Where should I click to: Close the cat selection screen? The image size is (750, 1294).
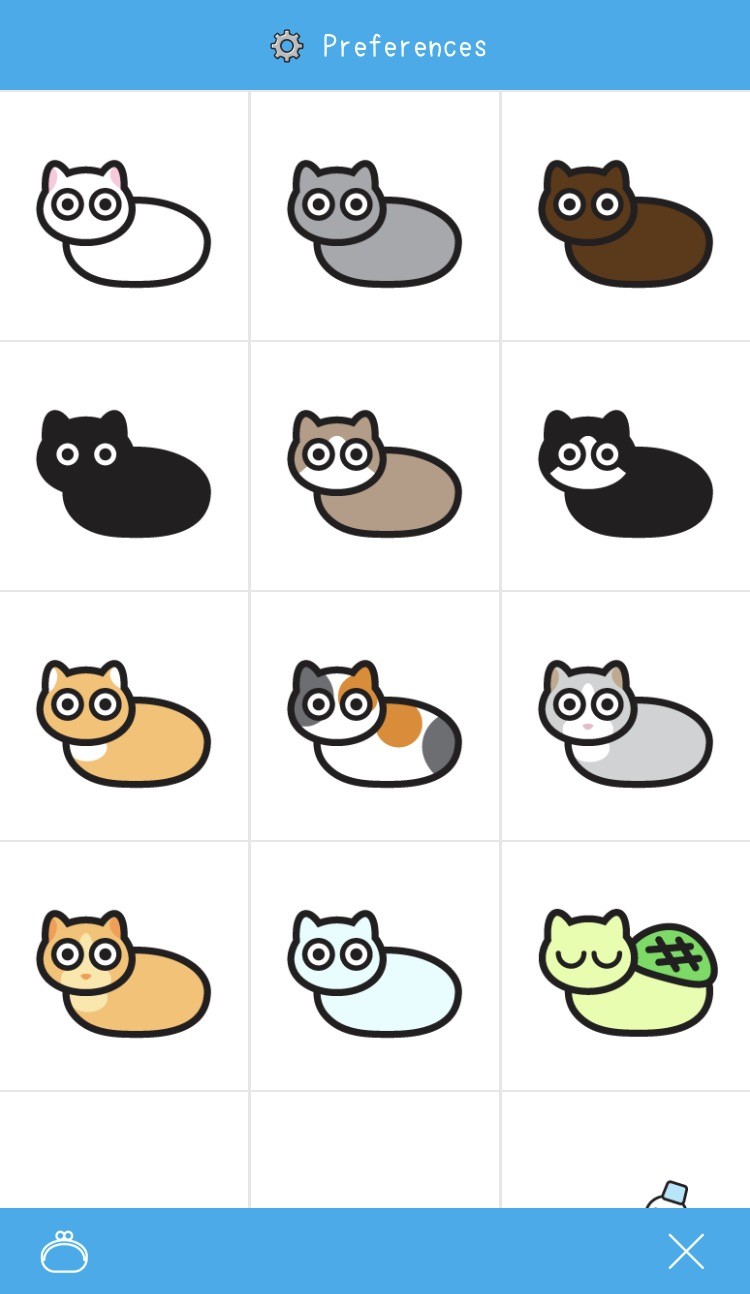point(686,1251)
